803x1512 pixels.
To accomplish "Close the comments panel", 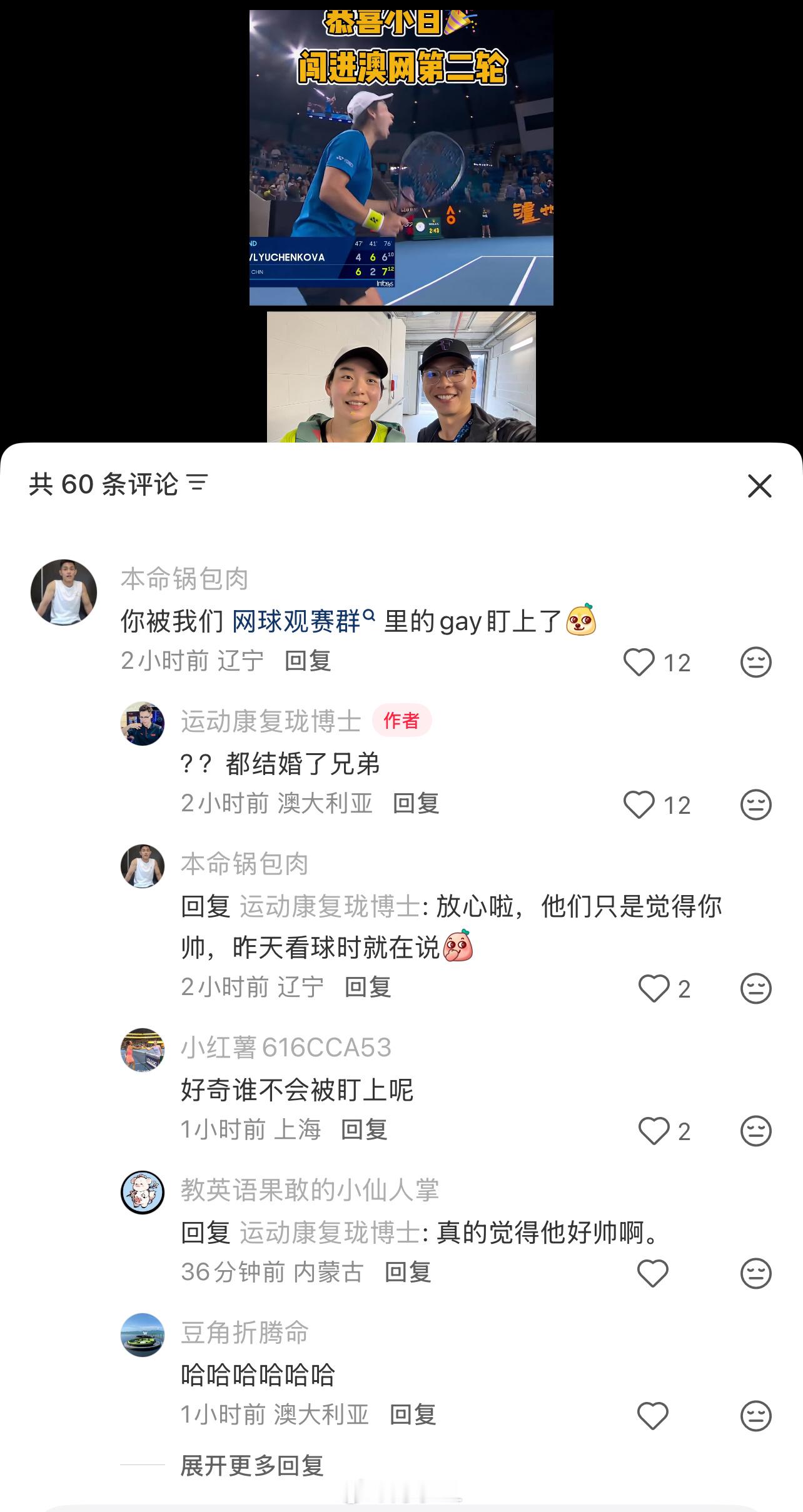I will tap(760, 488).
